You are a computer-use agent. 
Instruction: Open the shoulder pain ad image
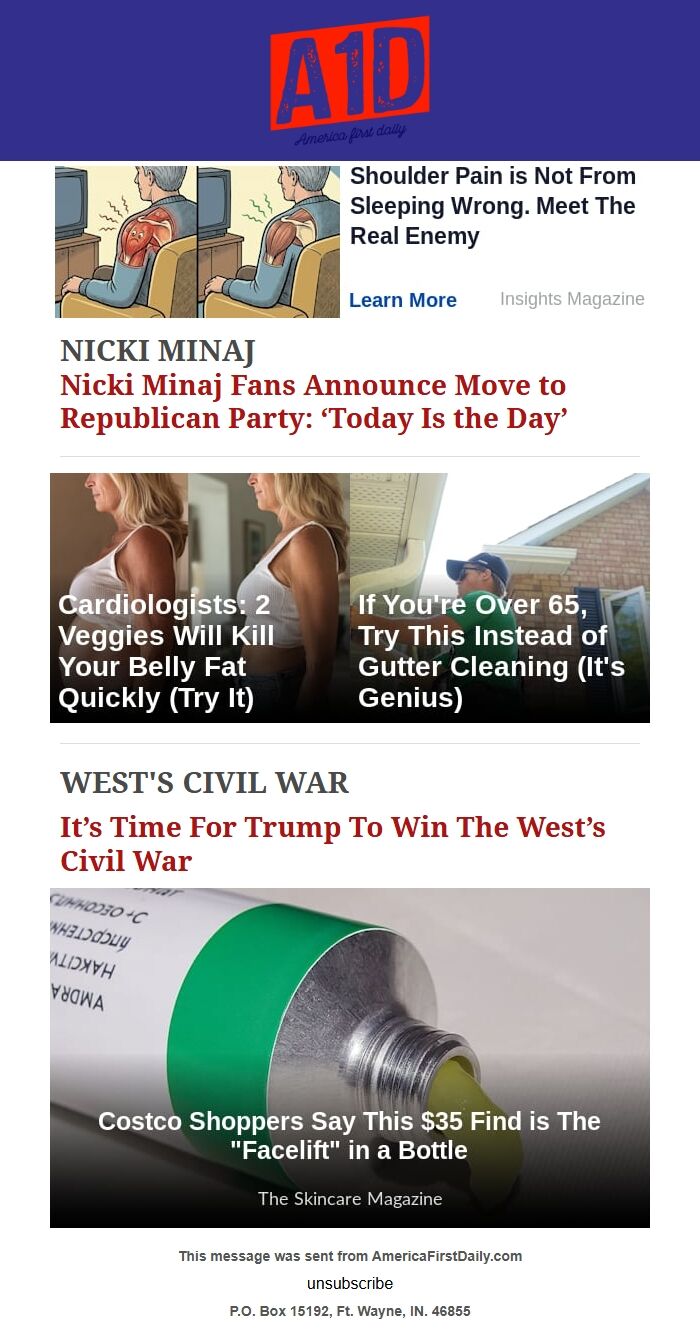197,241
